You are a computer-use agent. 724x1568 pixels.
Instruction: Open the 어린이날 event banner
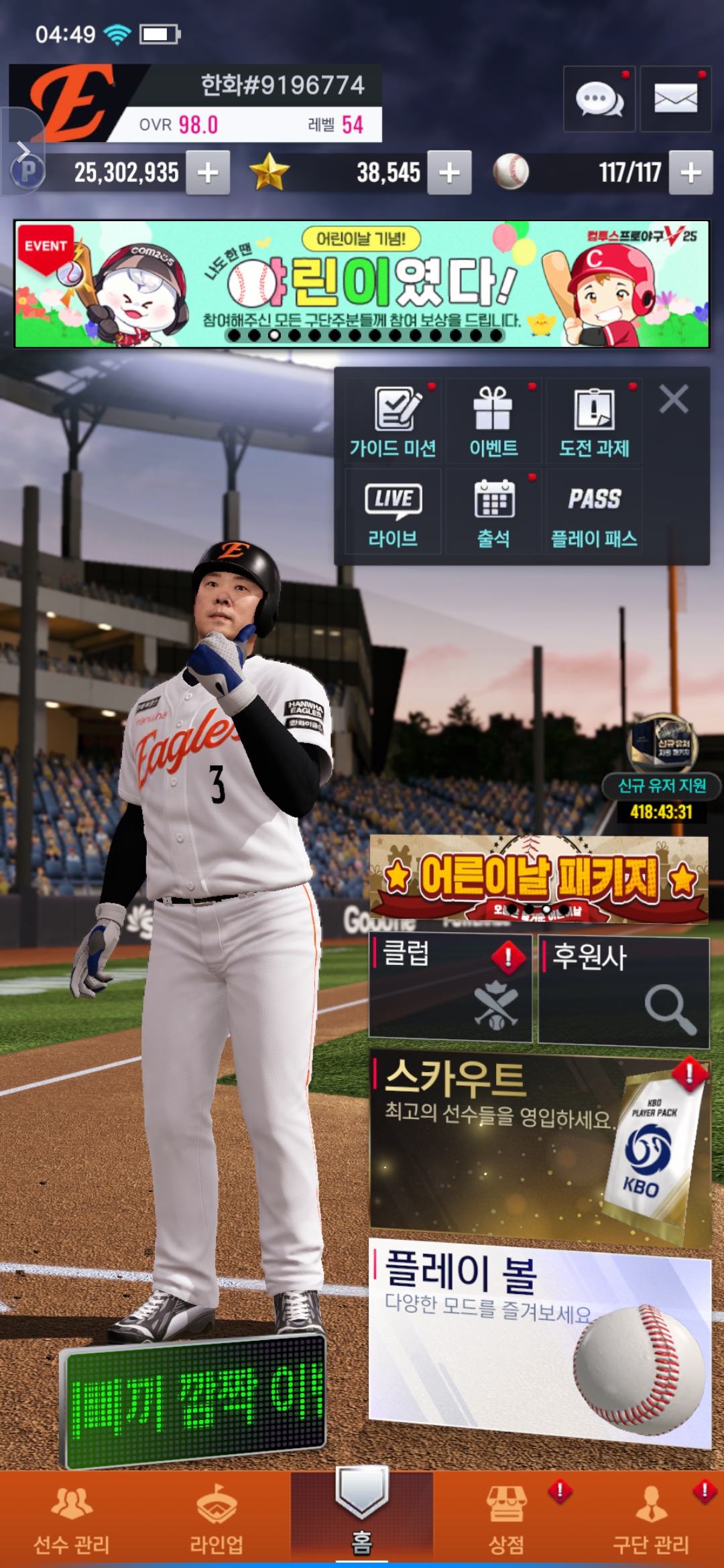click(x=362, y=284)
